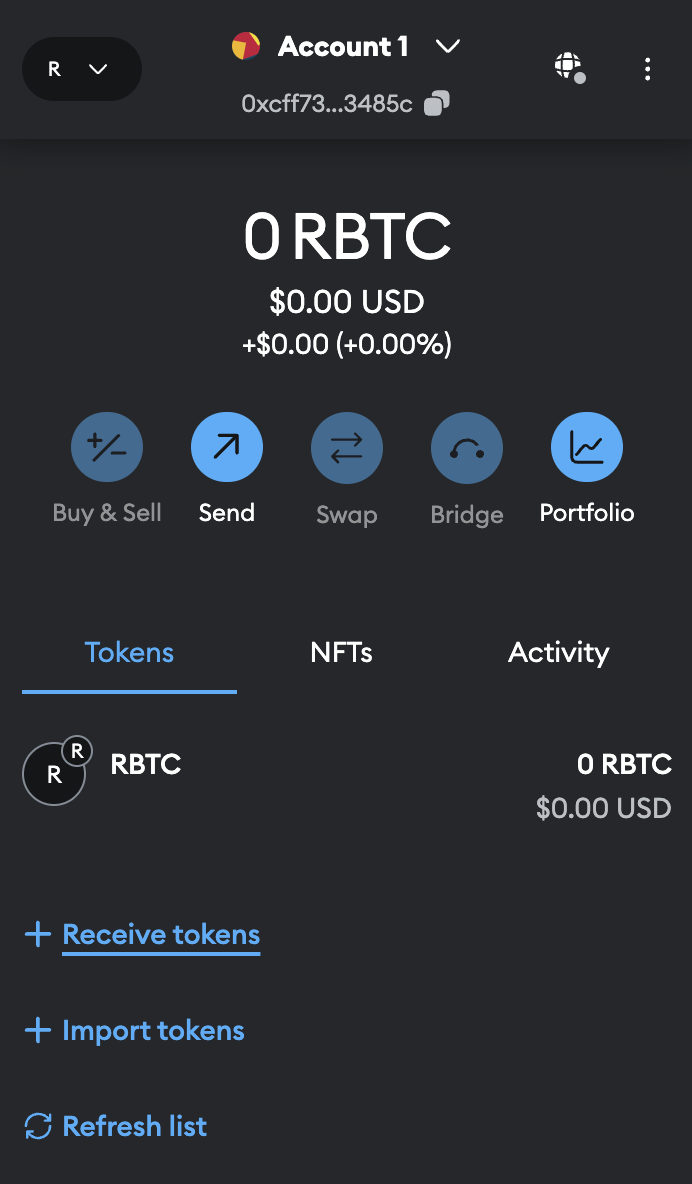Tap the Buy & Sell button
This screenshot has width=692, height=1184.
point(107,447)
